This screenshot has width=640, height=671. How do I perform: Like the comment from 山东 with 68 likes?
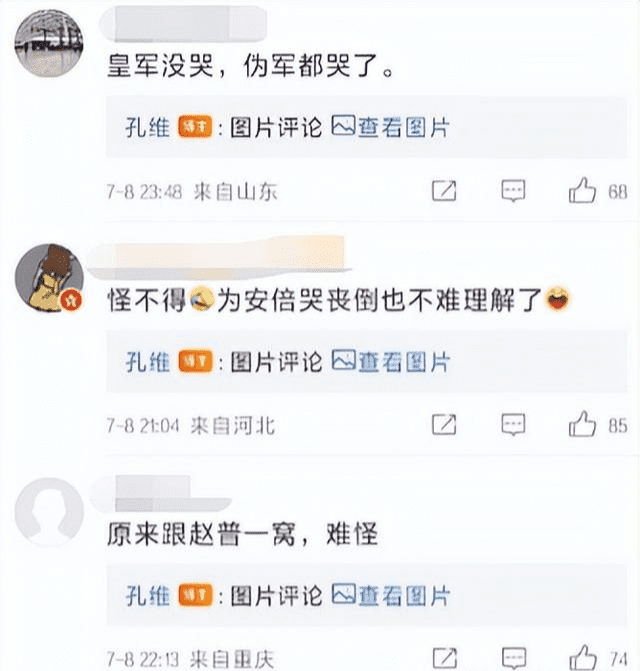pos(582,190)
